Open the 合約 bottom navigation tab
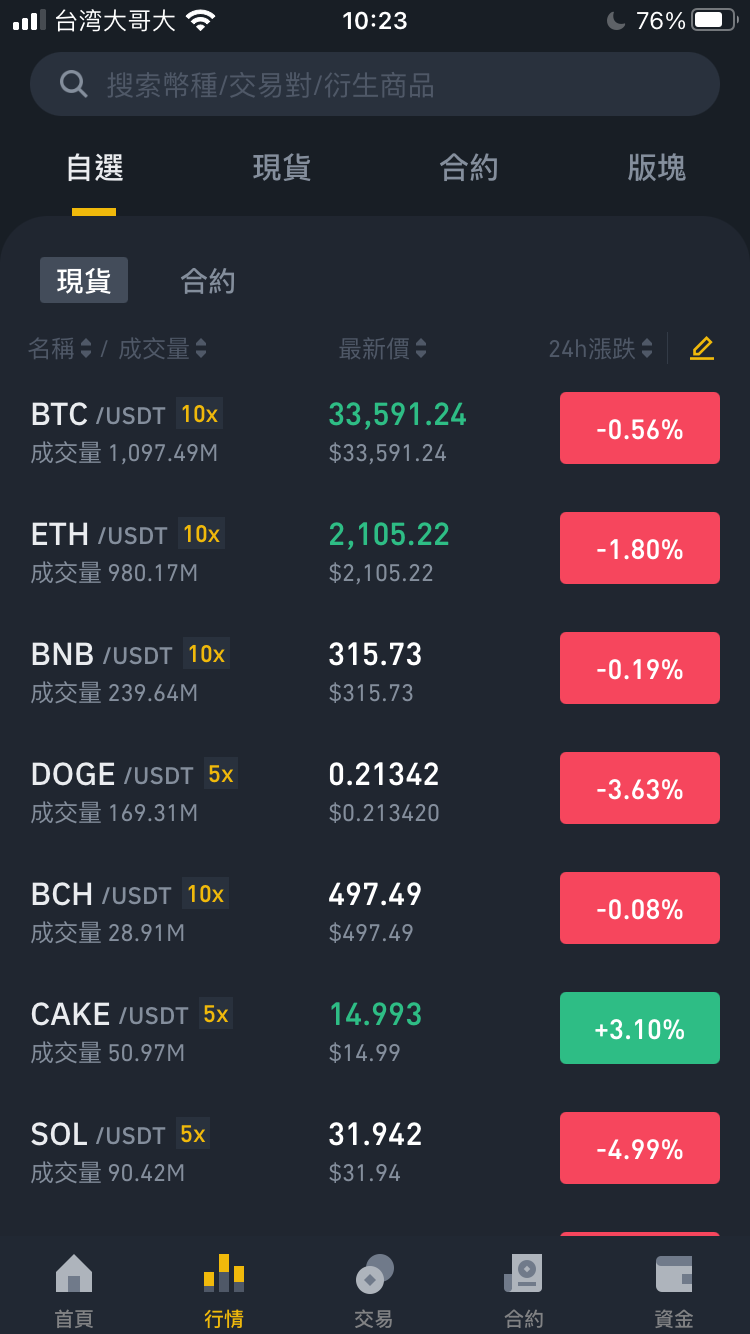 [524, 1291]
